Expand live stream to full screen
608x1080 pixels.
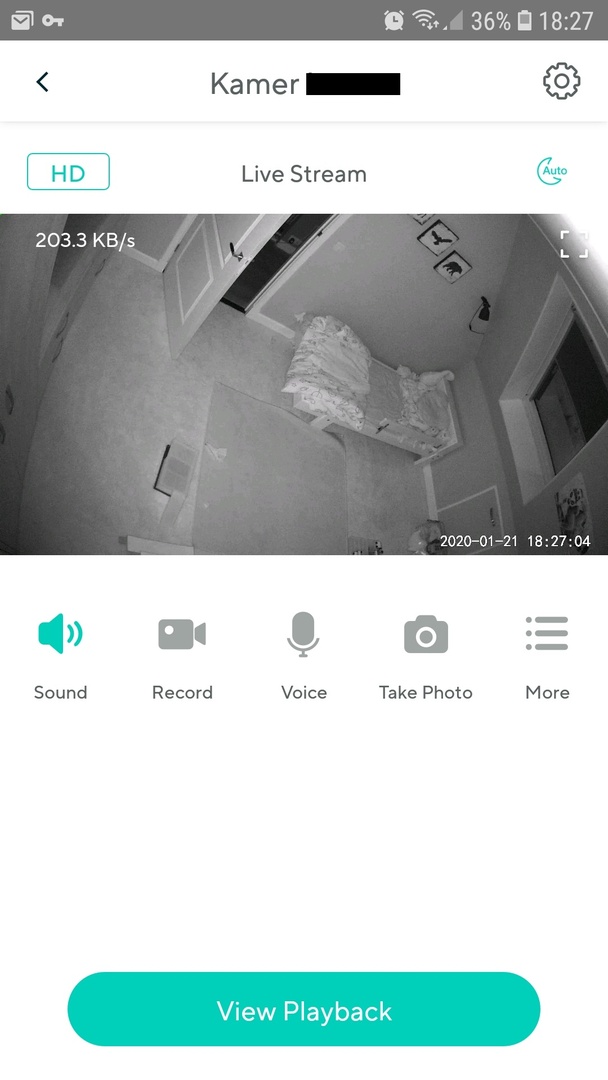point(574,244)
